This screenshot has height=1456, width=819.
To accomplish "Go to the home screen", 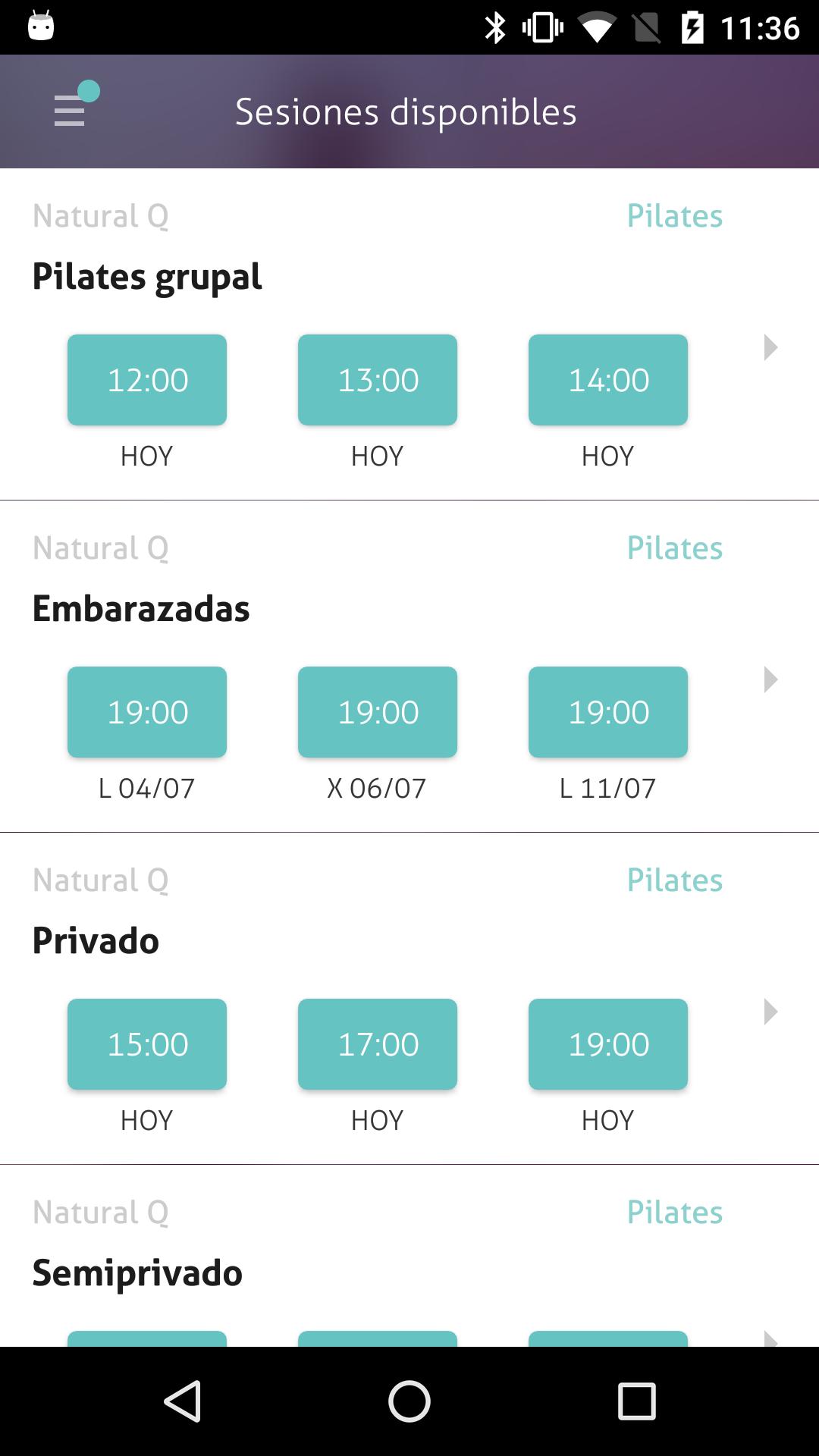I will [409, 1401].
